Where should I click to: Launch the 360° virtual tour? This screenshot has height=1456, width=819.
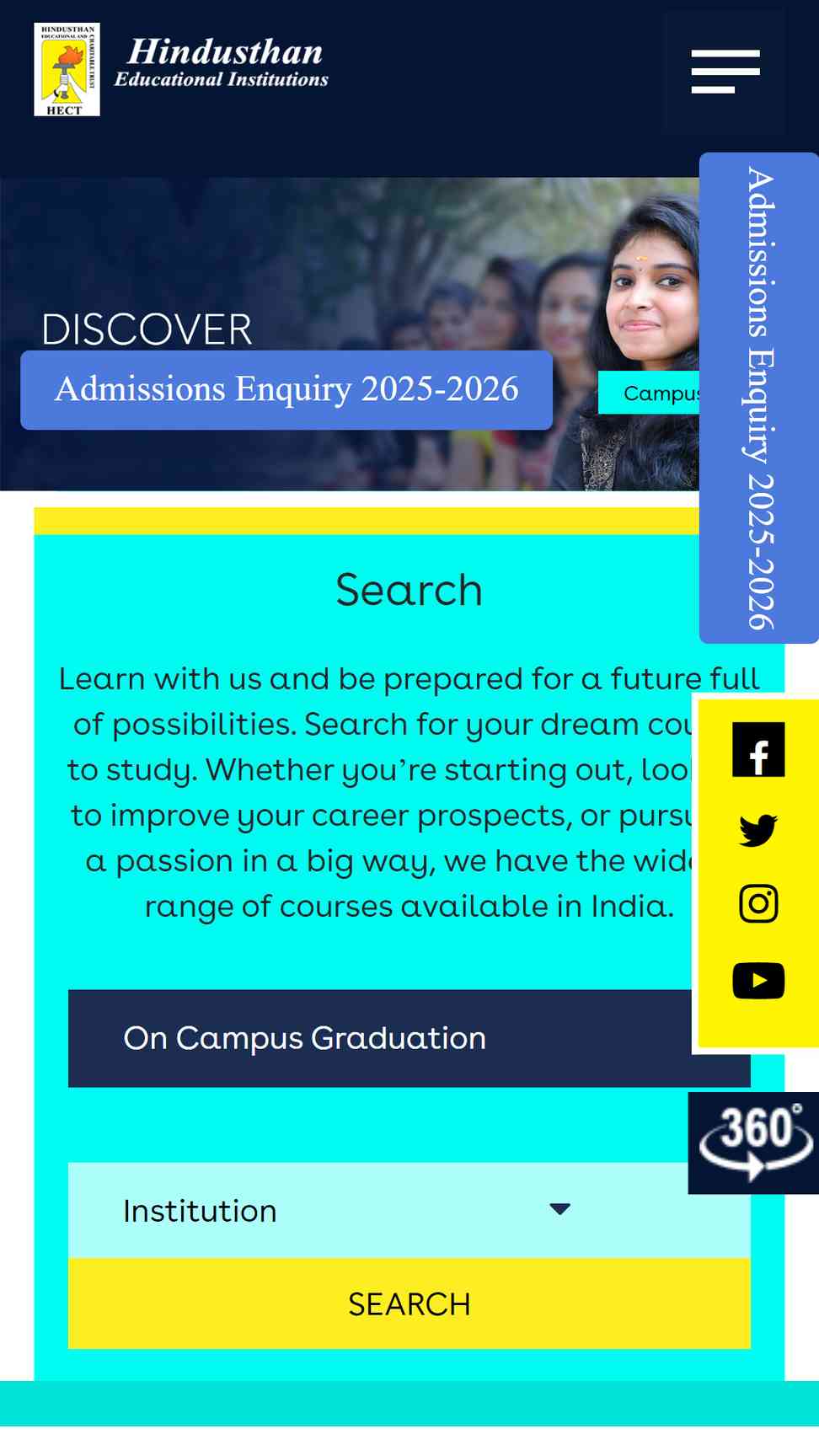coord(753,1143)
